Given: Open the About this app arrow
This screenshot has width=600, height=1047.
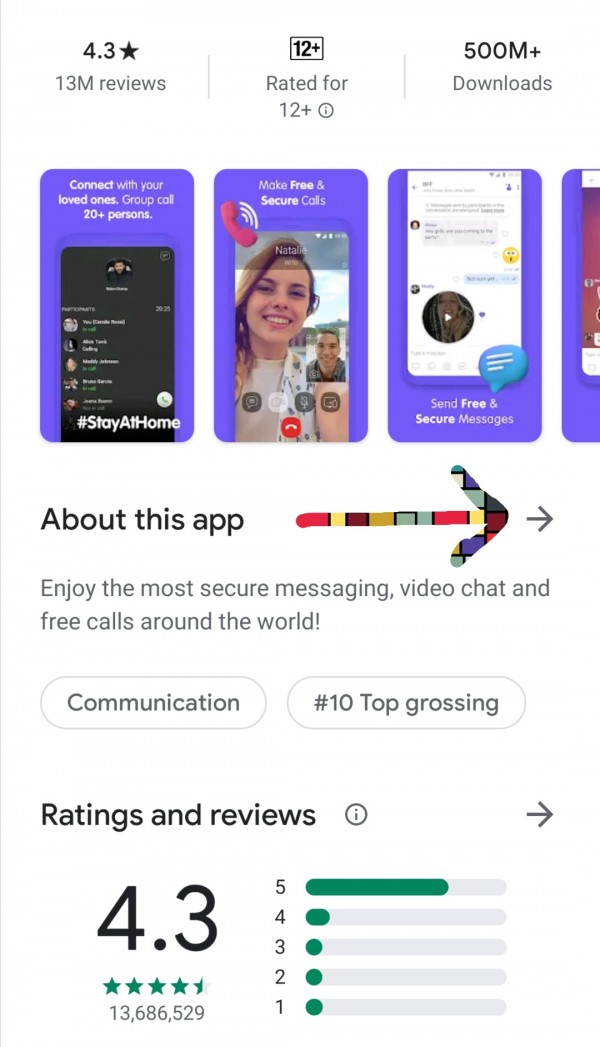Looking at the screenshot, I should tap(539, 519).
